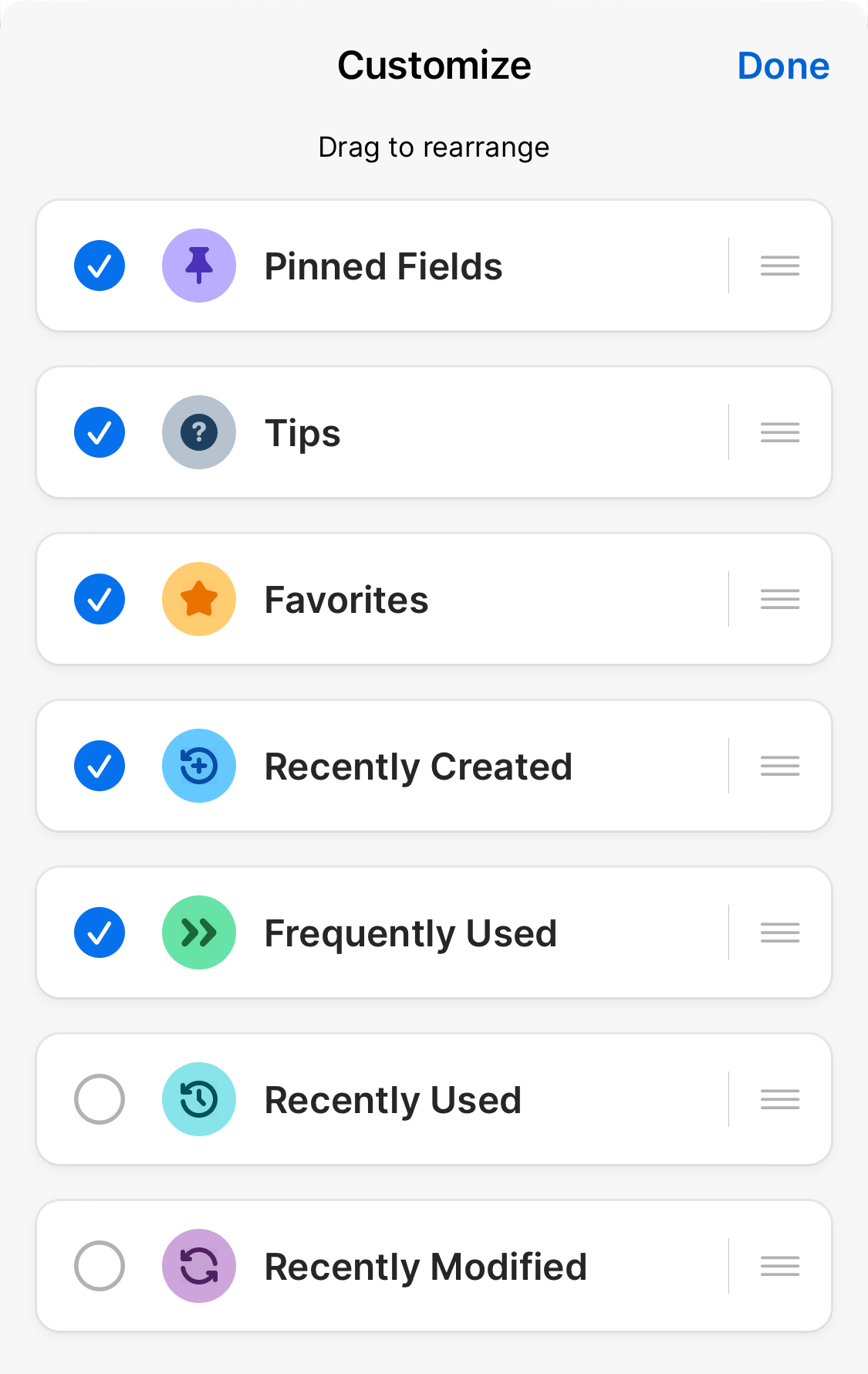Tap the purple pin icon for Pinned Fields
868x1374 pixels.
[198, 266]
